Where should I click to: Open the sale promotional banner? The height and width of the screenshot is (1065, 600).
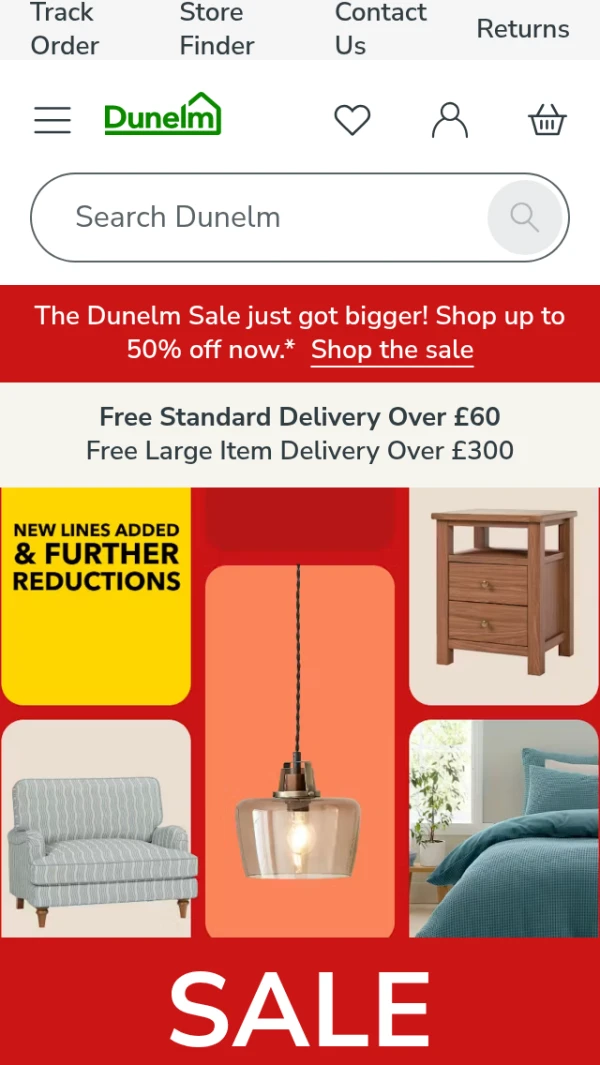point(300,776)
